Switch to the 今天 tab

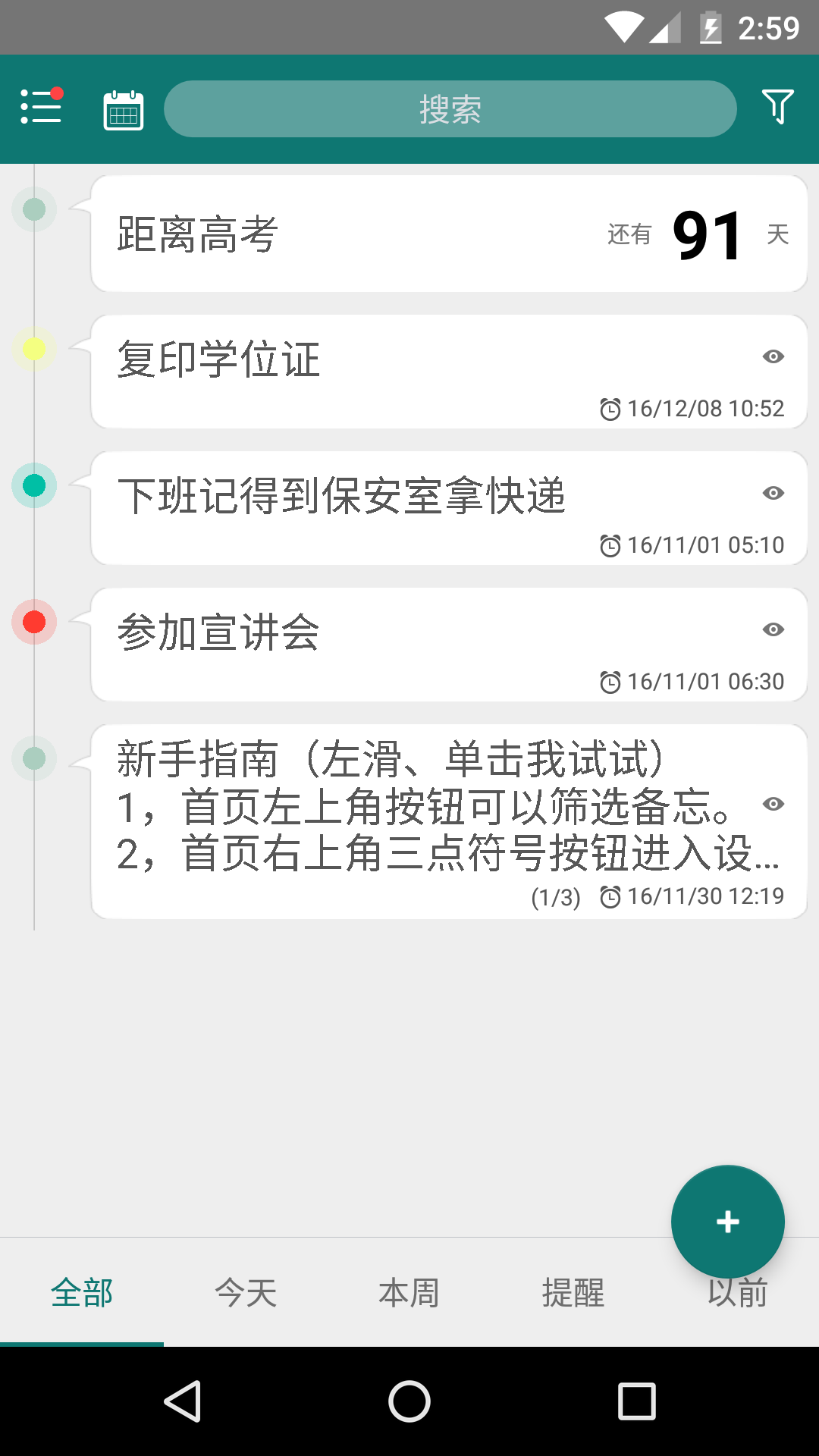tap(246, 1292)
